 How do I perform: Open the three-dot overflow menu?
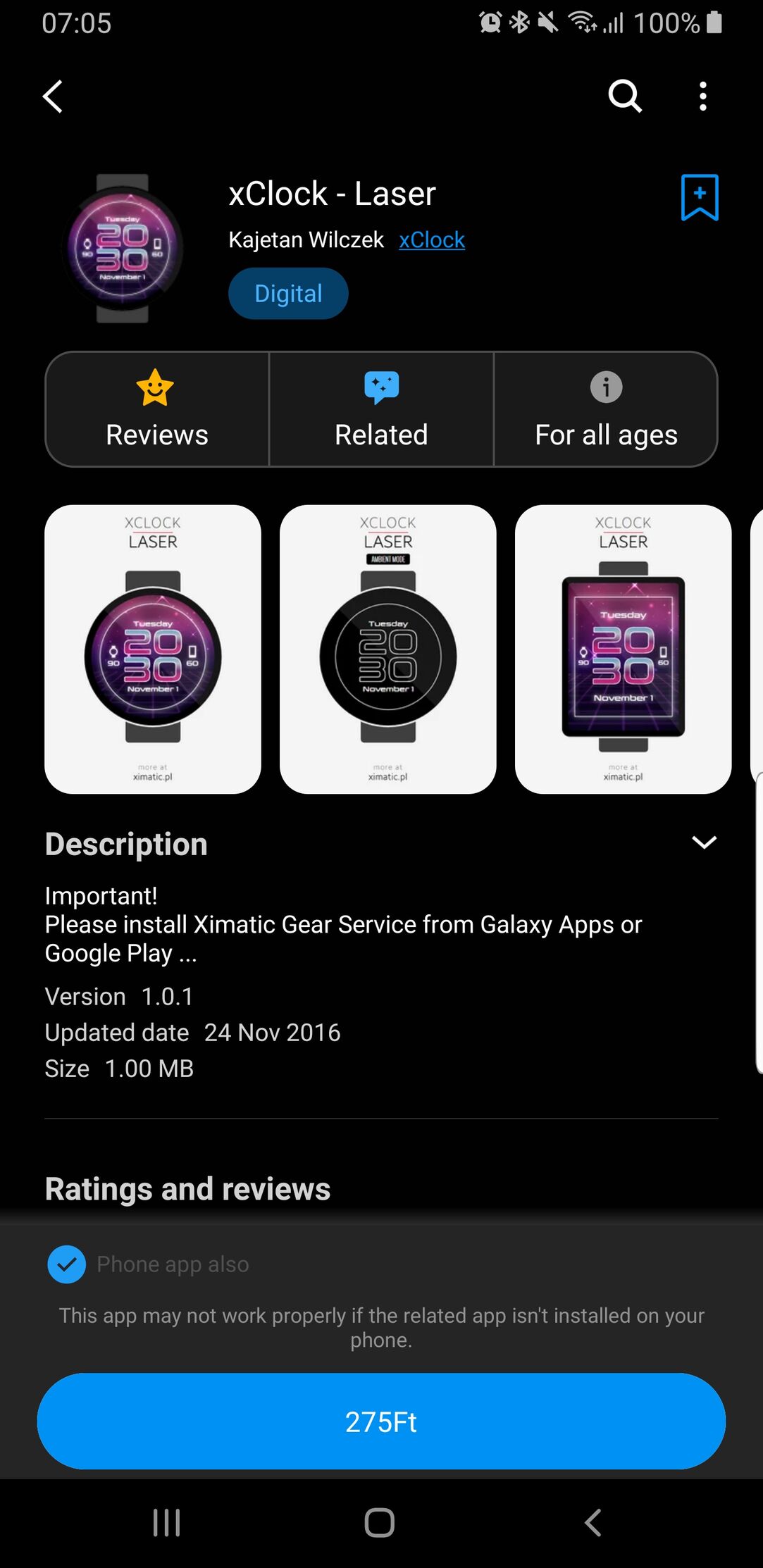click(702, 97)
